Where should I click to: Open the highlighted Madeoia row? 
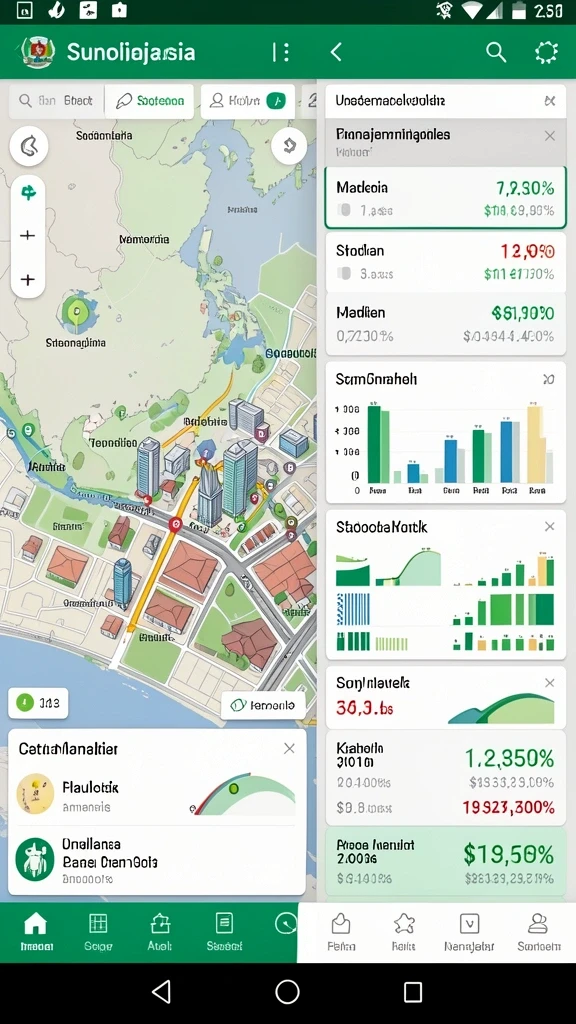tap(445, 197)
